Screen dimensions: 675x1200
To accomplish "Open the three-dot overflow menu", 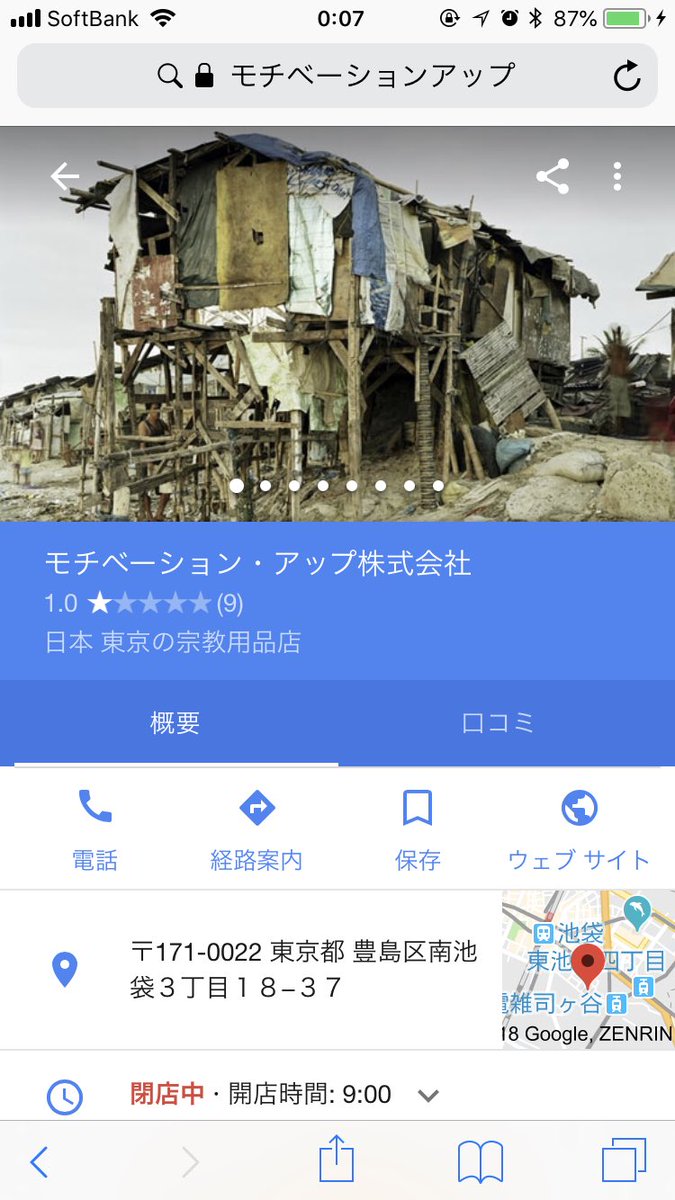I will tap(618, 177).
